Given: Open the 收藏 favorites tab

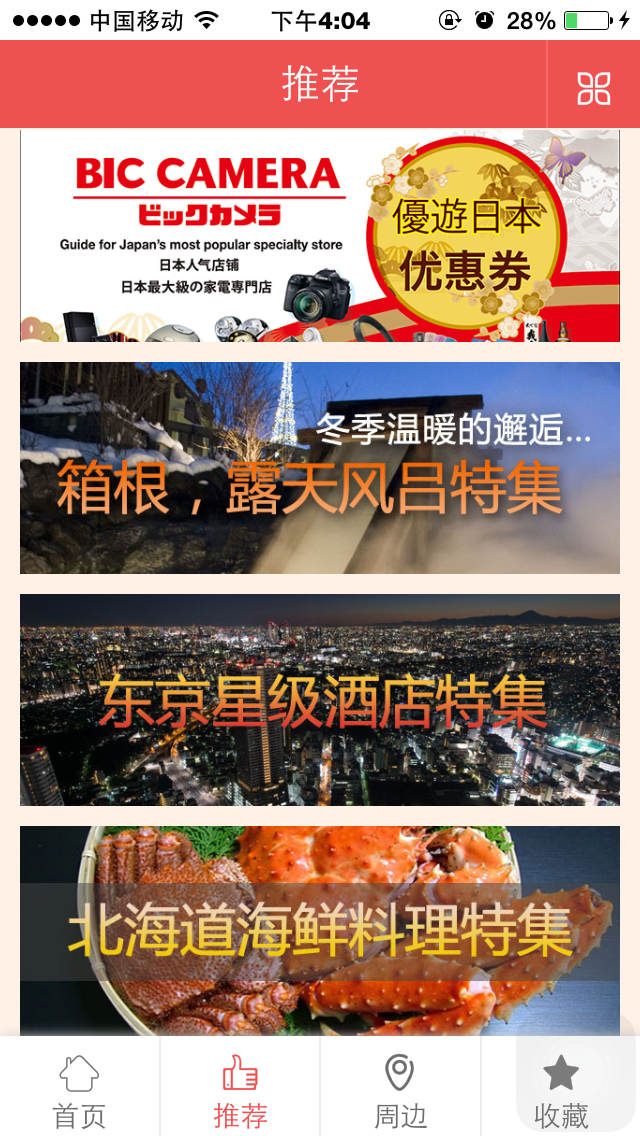Looking at the screenshot, I should 560,1087.
